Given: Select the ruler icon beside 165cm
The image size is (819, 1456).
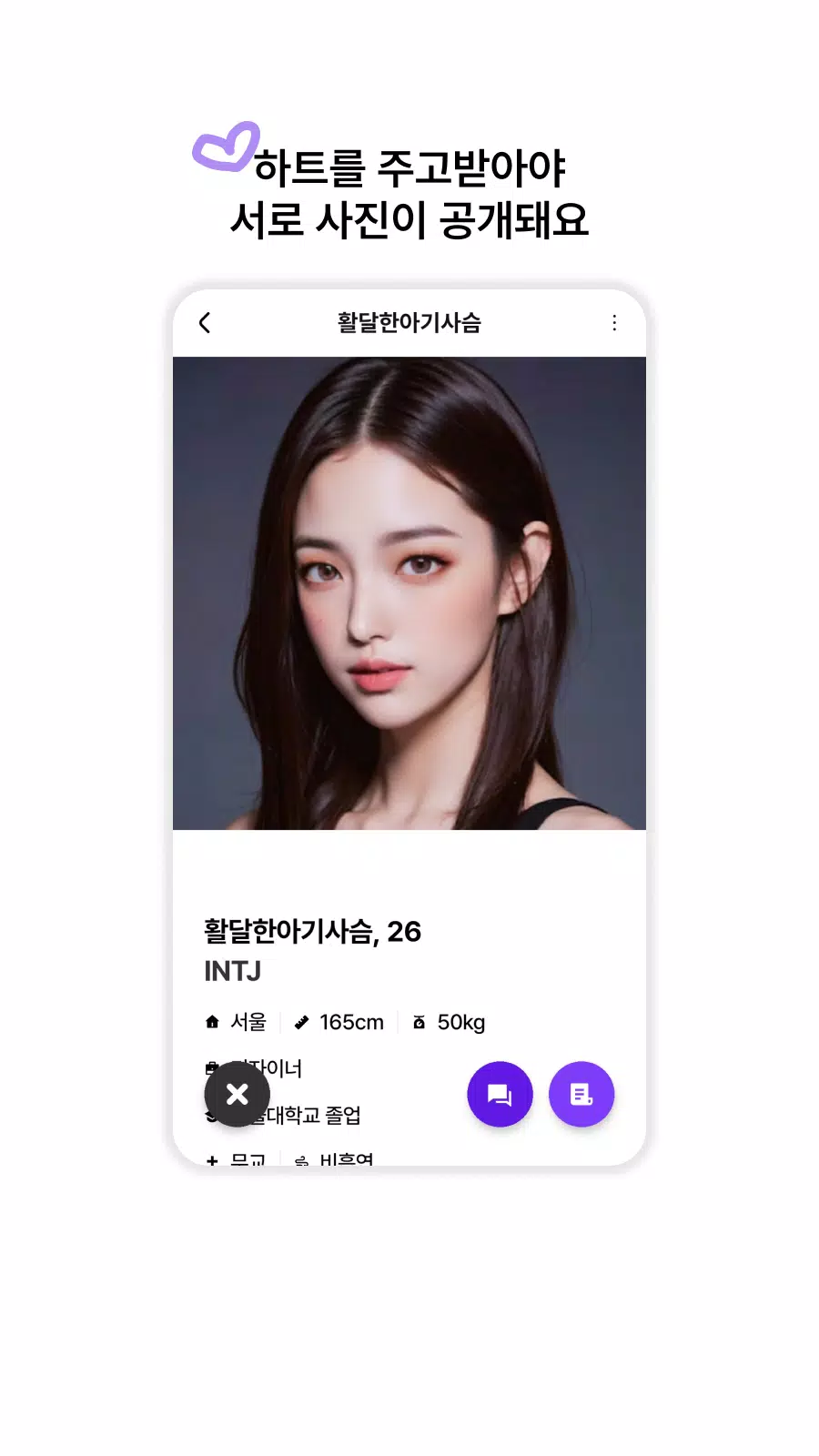Looking at the screenshot, I should pos(303,1021).
